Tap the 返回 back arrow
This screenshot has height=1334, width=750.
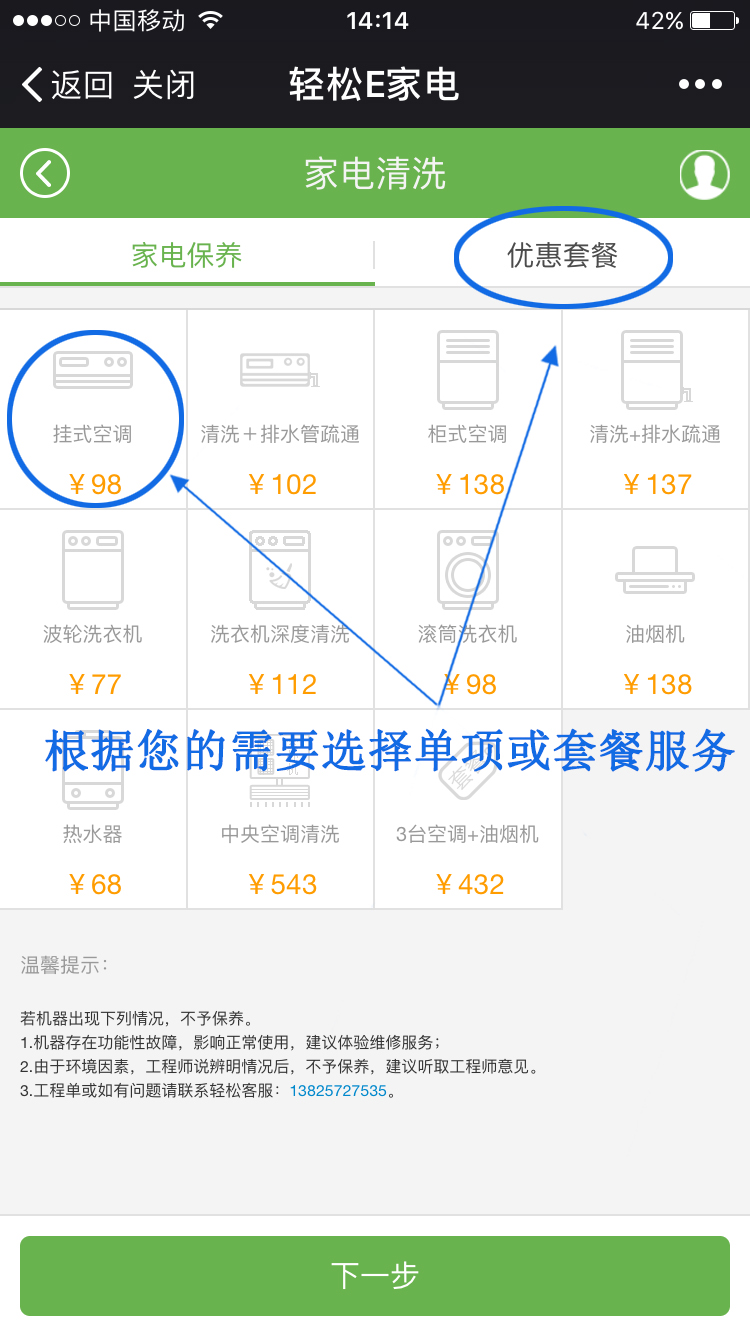click(66, 85)
